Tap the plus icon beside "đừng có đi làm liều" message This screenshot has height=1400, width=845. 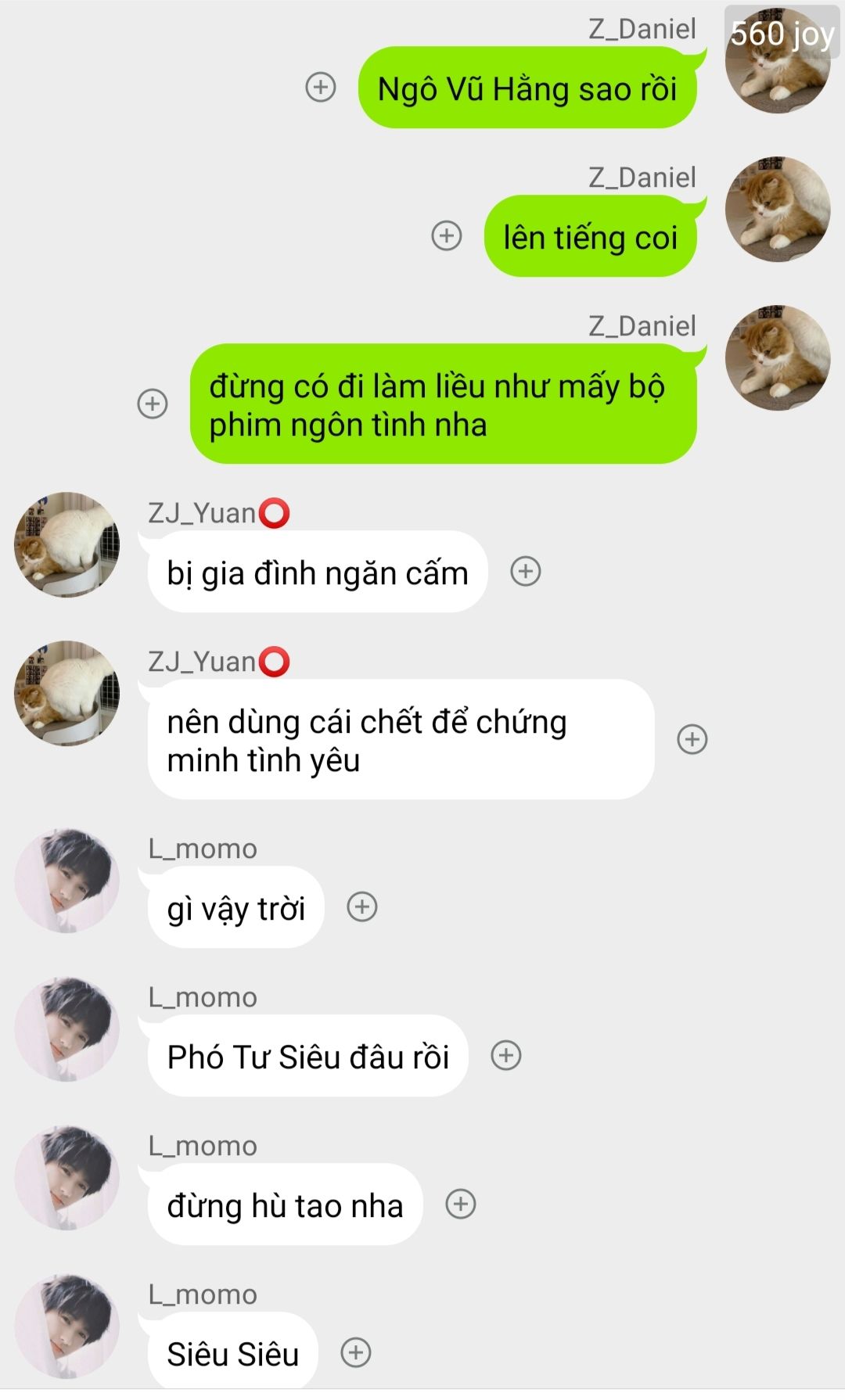[153, 404]
